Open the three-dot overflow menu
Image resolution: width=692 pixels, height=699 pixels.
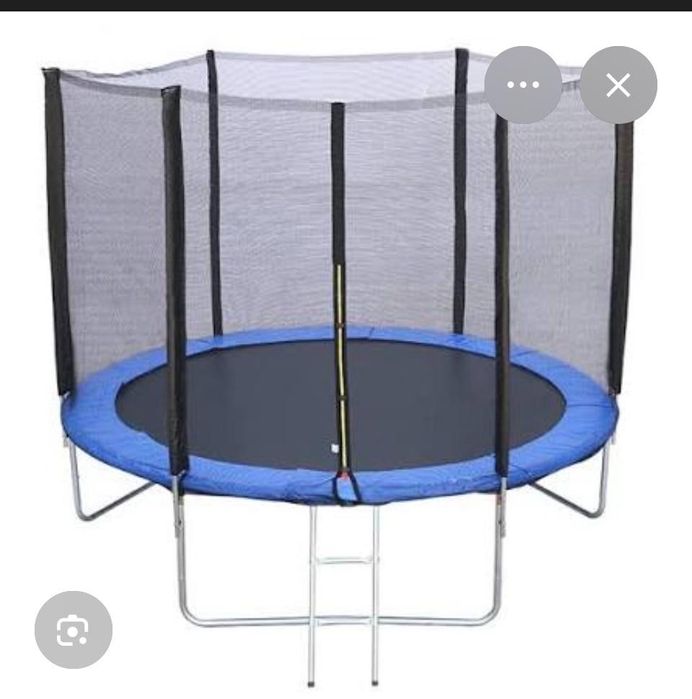pos(523,85)
